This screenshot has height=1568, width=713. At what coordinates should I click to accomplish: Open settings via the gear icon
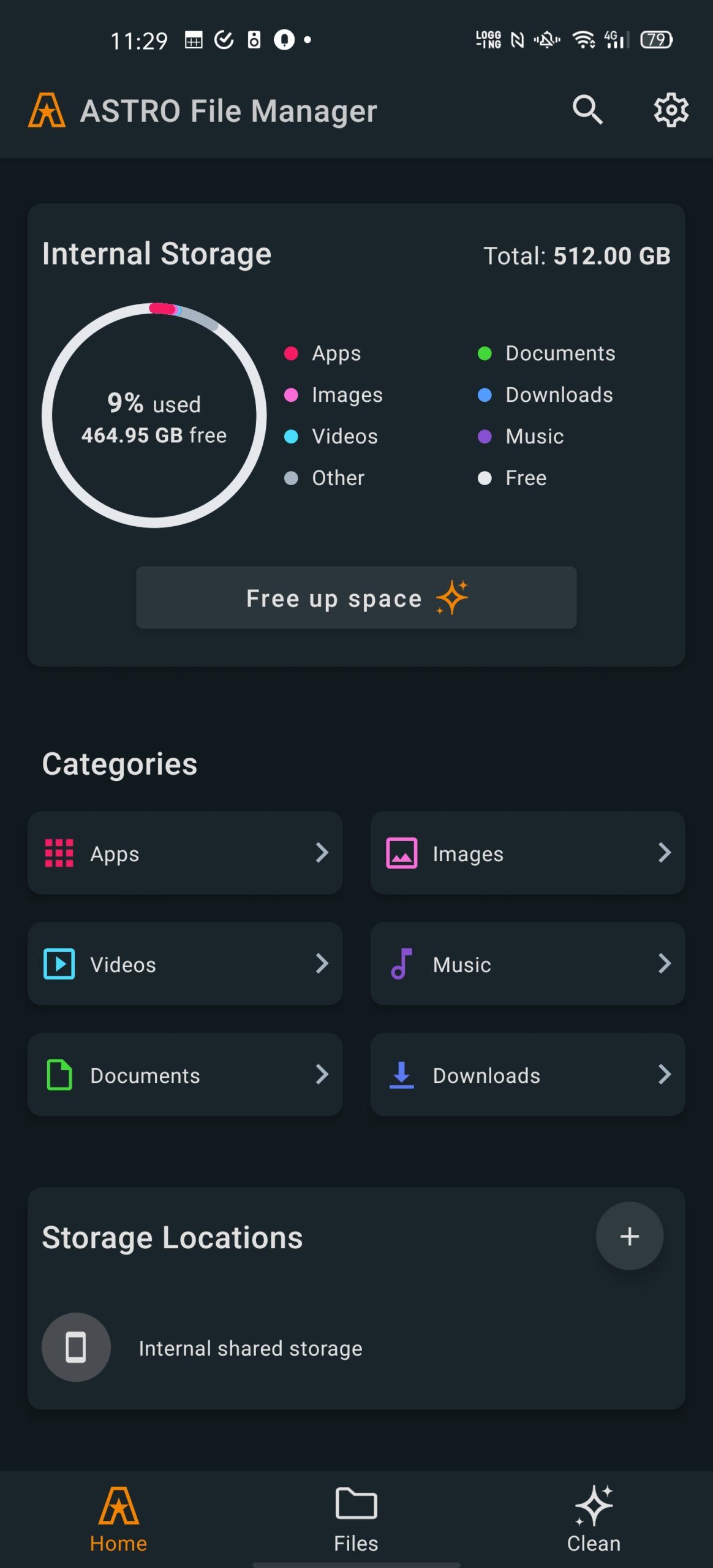click(671, 111)
